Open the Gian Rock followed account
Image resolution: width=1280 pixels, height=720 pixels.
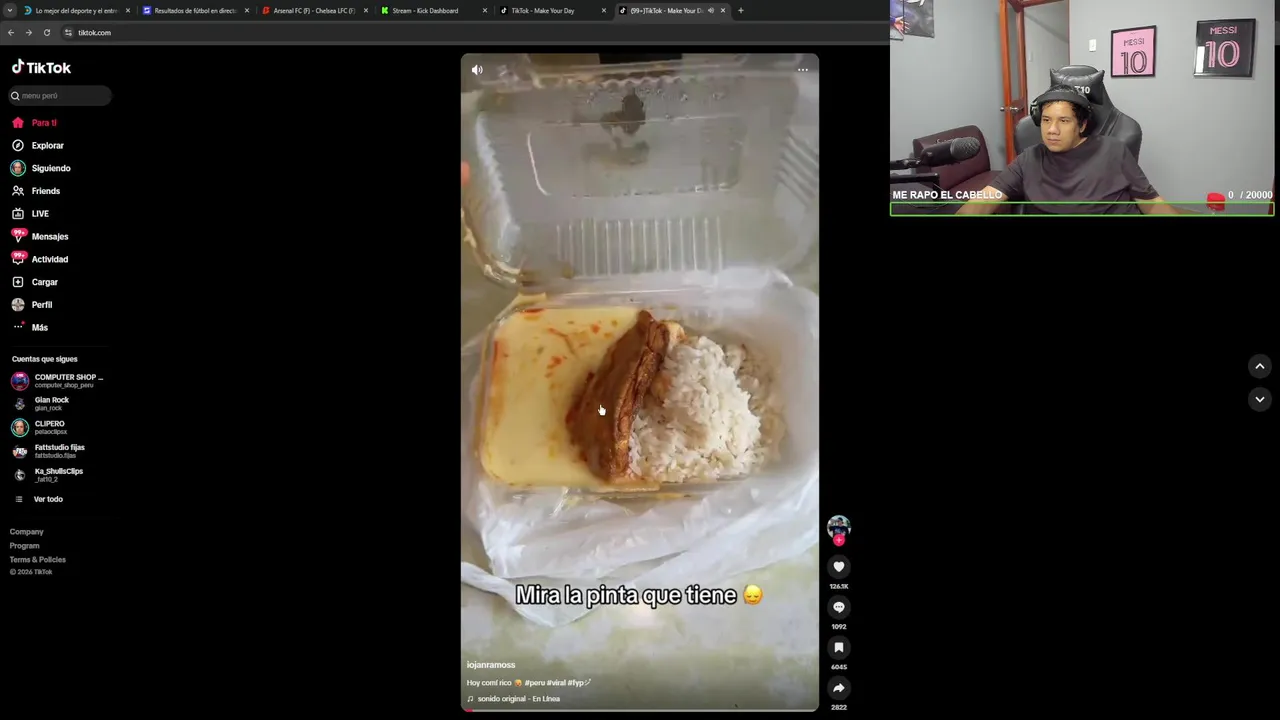coord(51,403)
